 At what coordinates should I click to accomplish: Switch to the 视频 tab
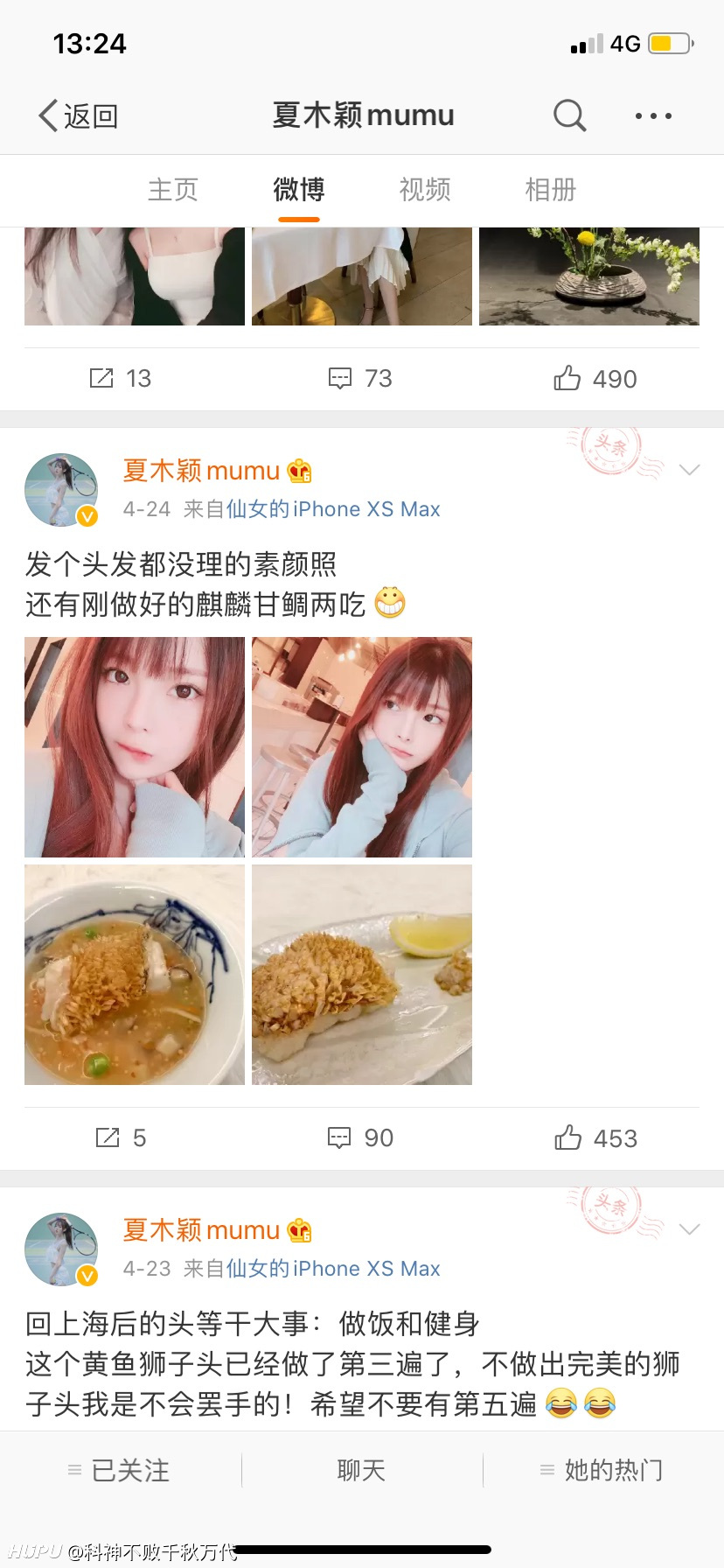coord(425,189)
